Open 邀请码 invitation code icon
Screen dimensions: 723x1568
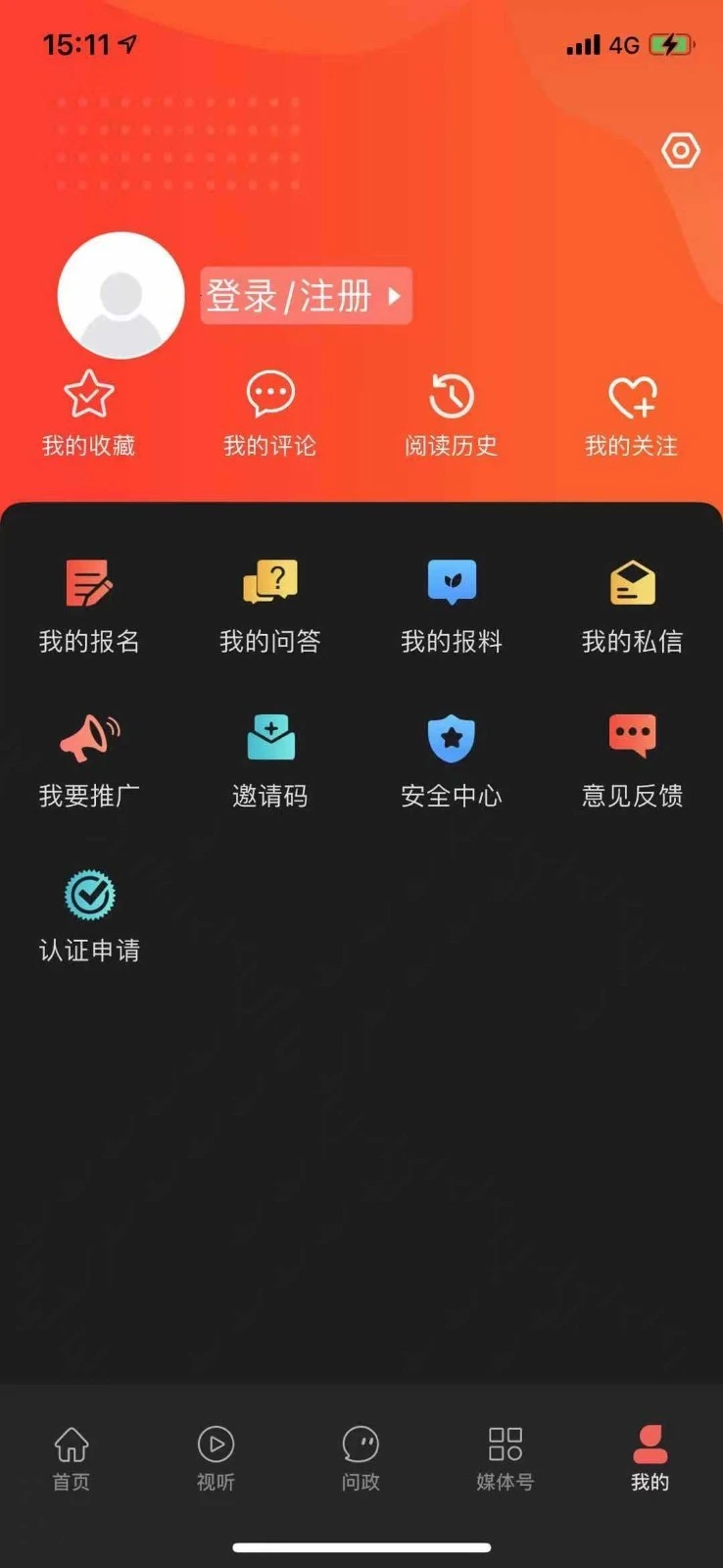(270, 736)
